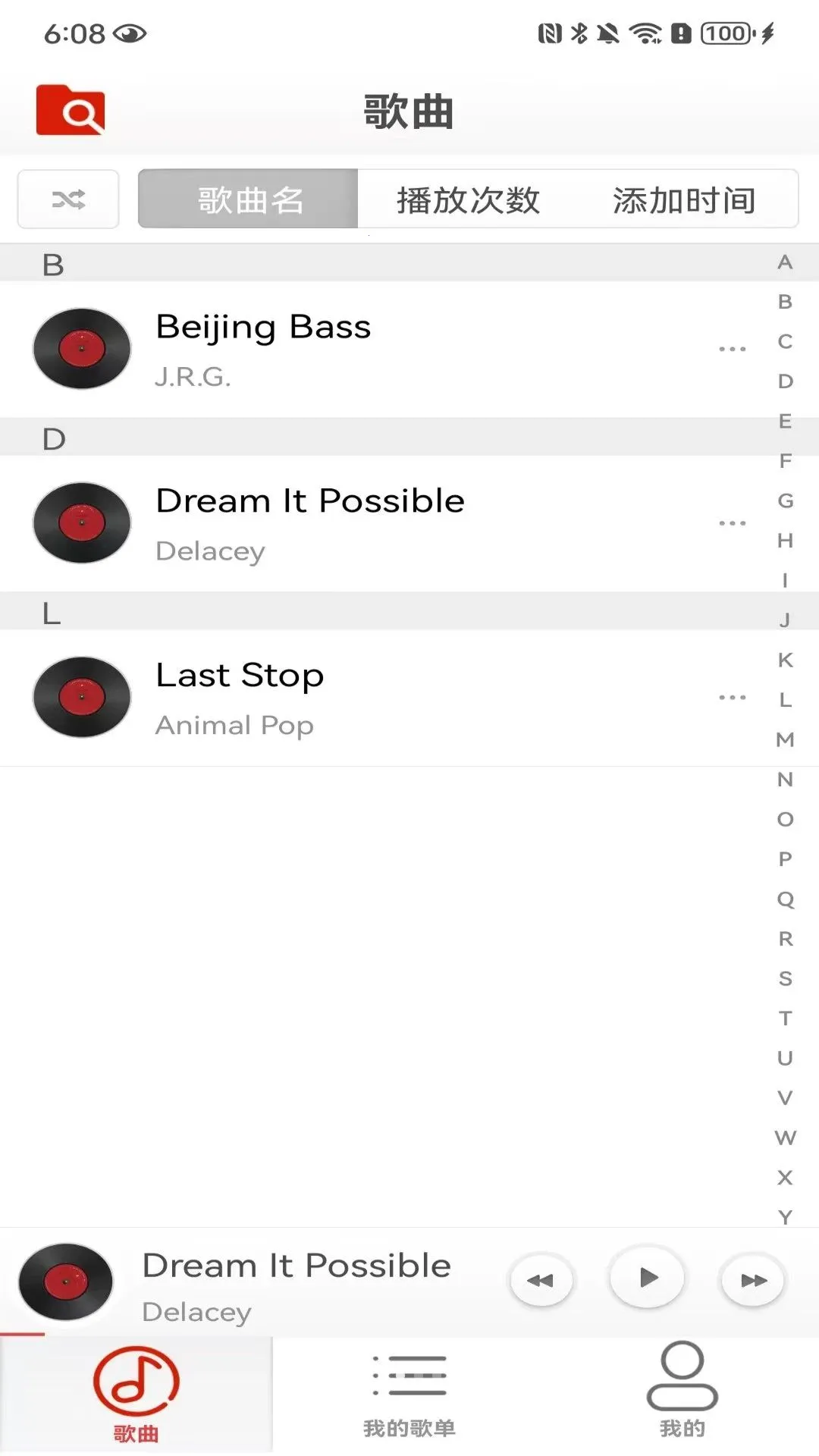819x1456 pixels.
Task: Sort songs by 添加时间
Action: pyautogui.click(x=684, y=199)
